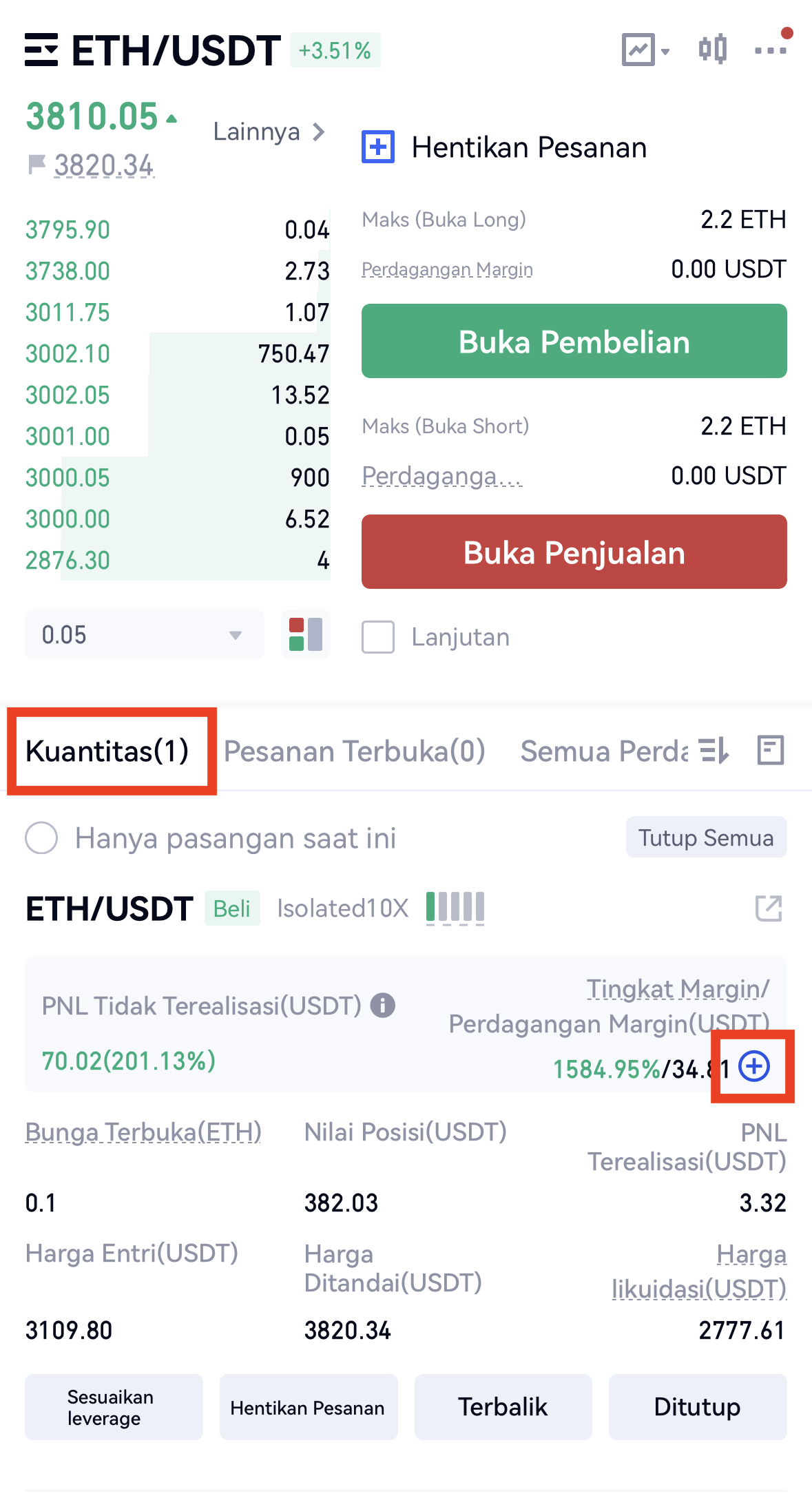Expand the 0.05 depth precision dropdown
812x1498 pixels.
tap(144, 634)
